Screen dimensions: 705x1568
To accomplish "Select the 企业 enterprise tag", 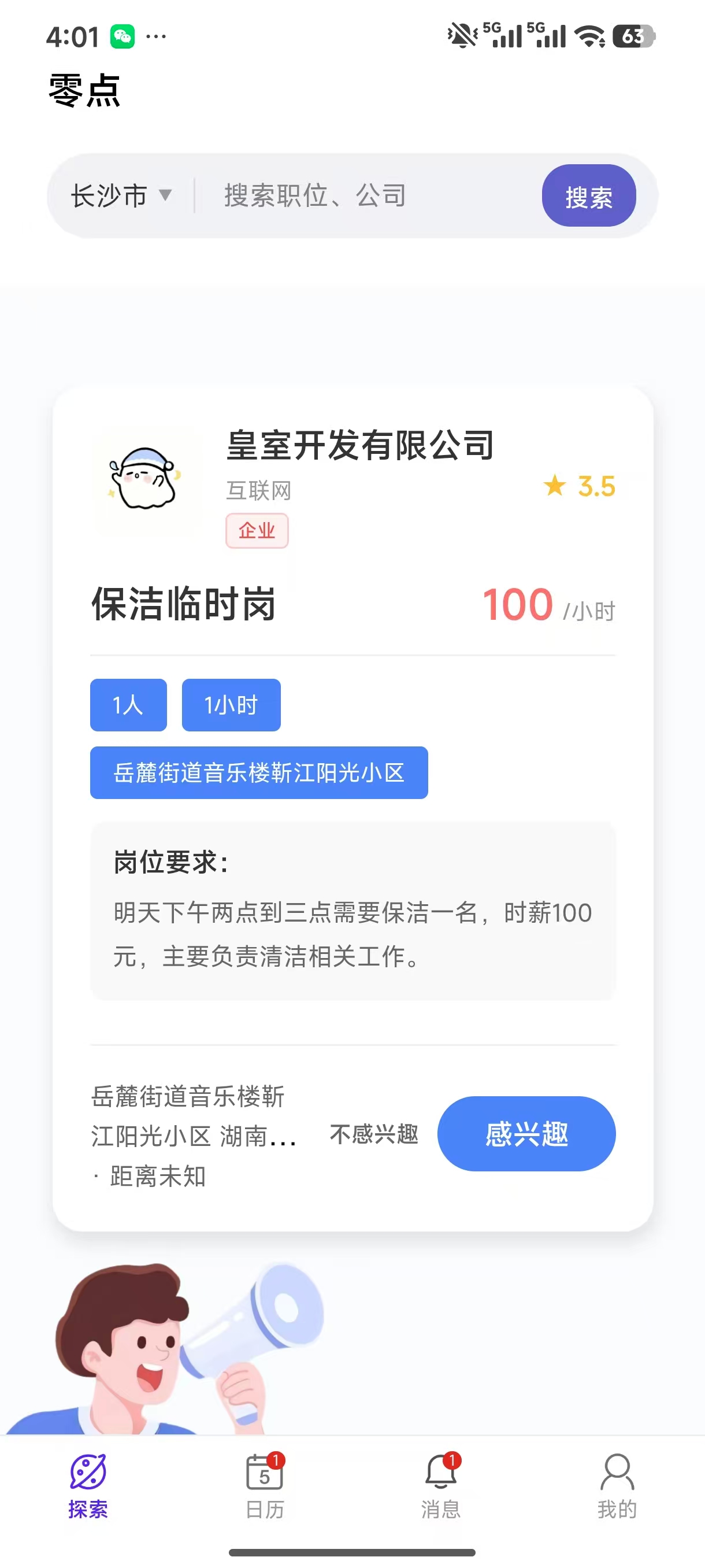I will click(x=257, y=530).
